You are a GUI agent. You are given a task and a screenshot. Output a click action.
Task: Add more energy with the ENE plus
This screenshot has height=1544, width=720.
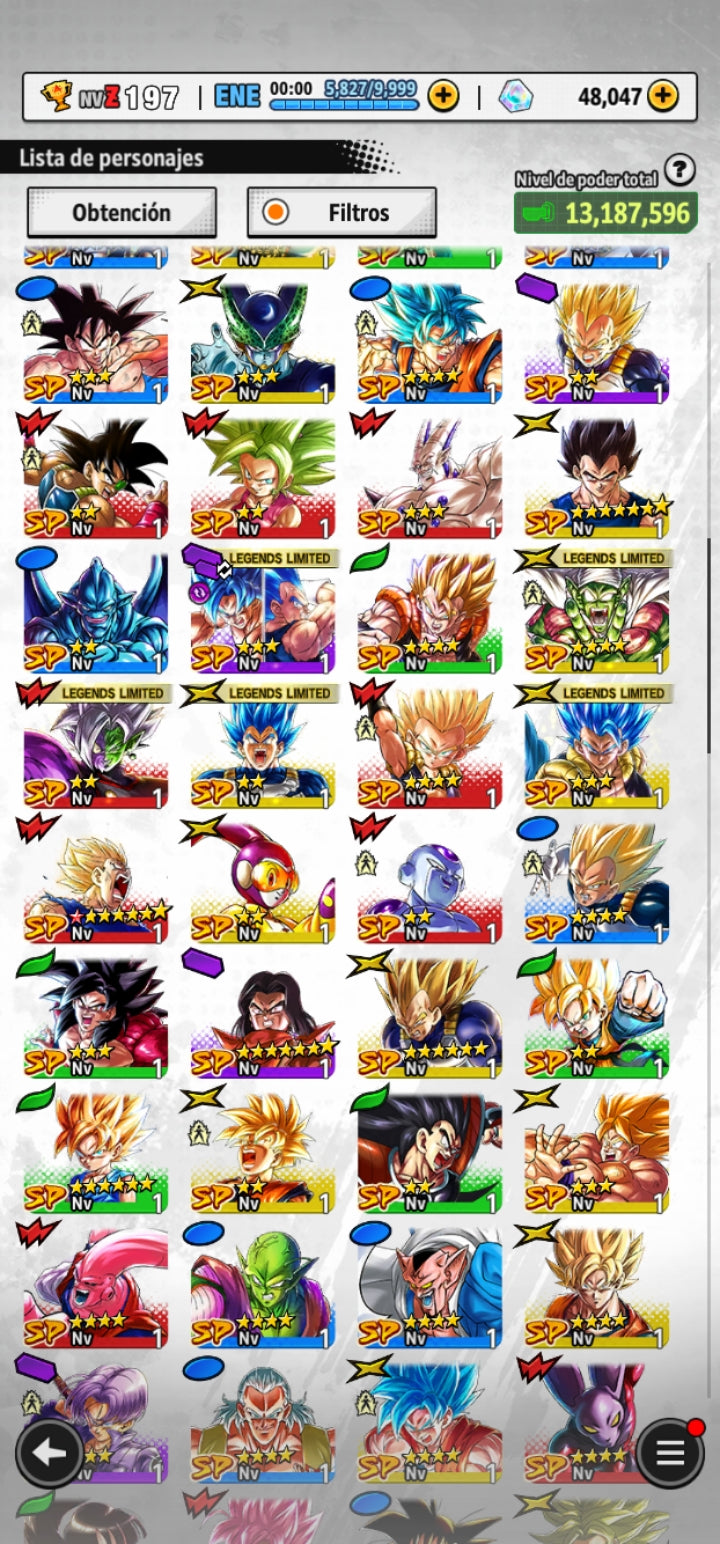coord(443,96)
